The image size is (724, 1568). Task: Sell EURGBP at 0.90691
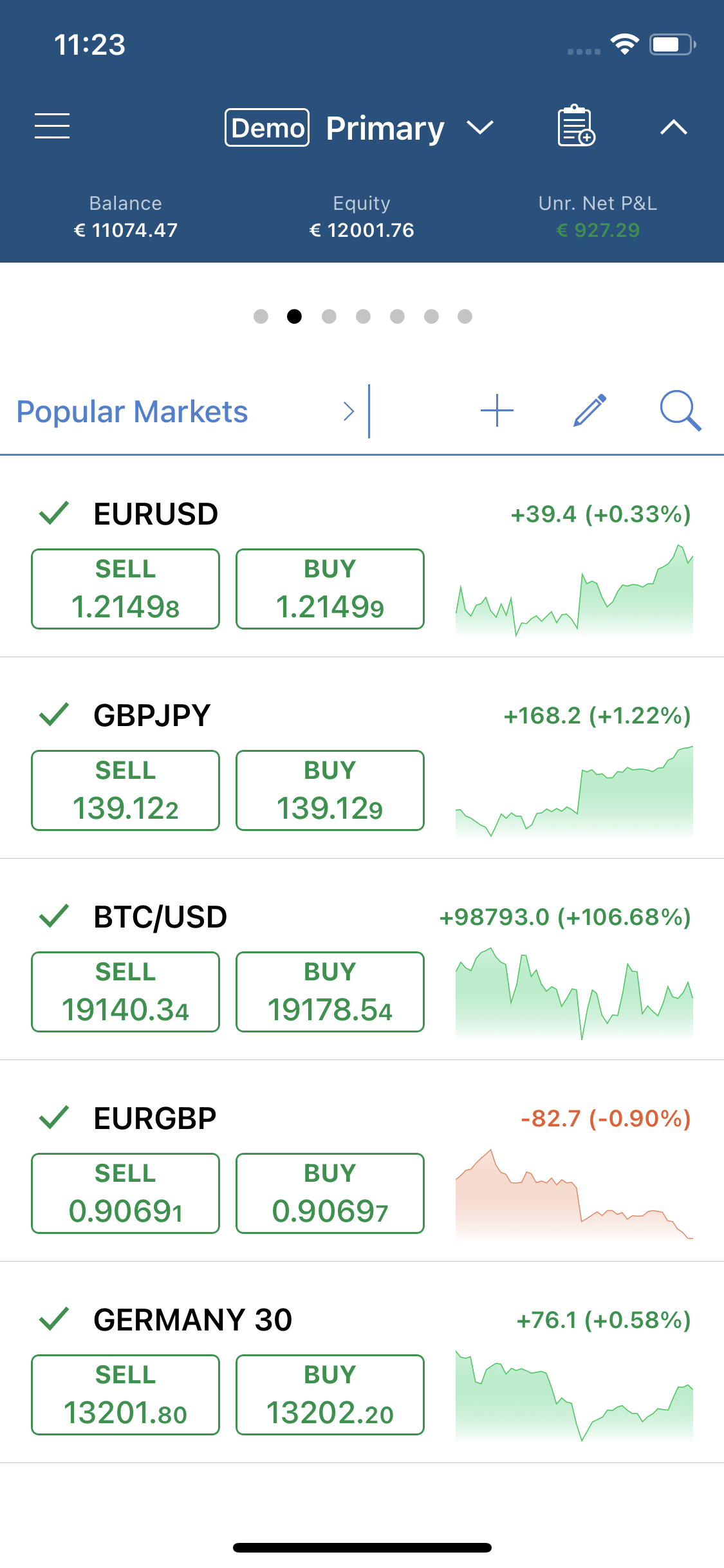[125, 1193]
